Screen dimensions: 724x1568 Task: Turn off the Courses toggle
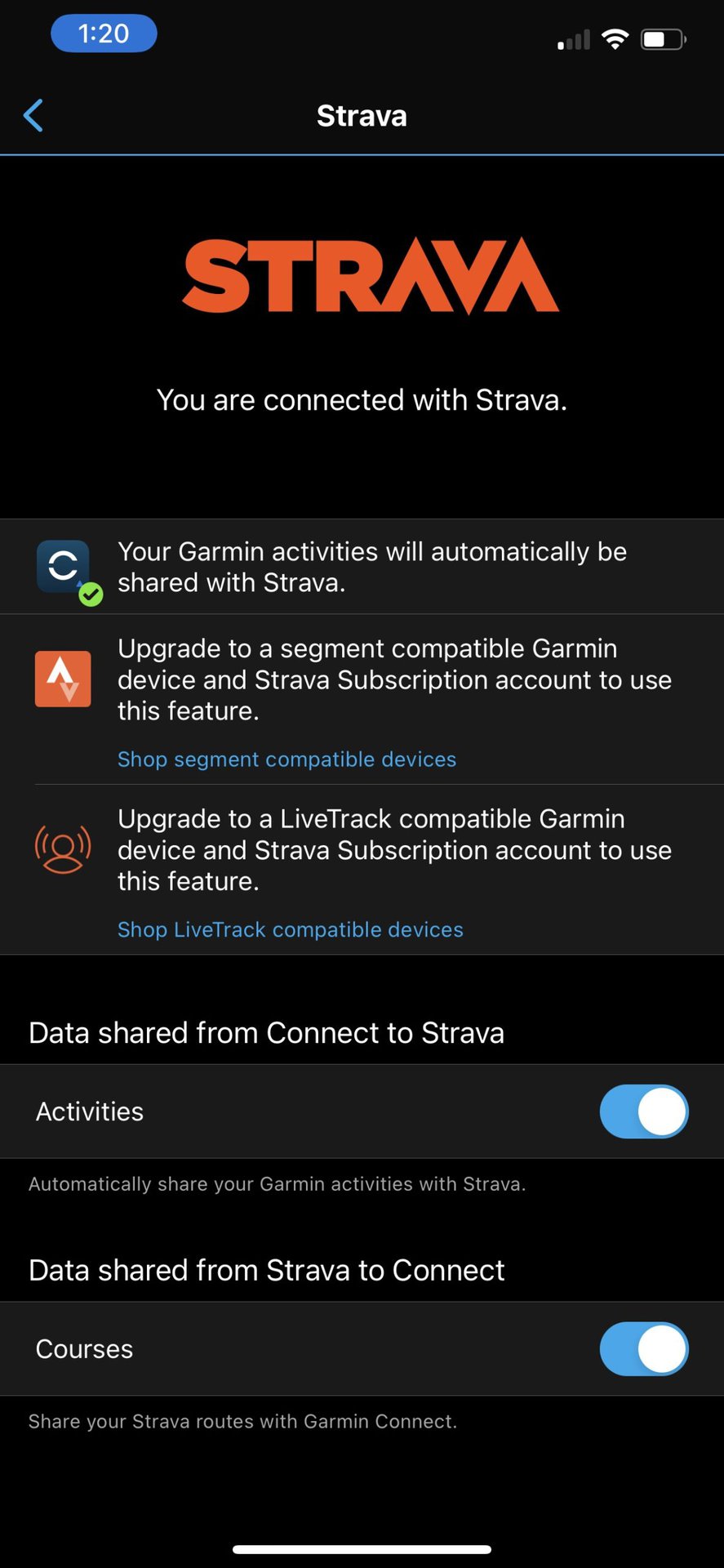pos(644,1349)
